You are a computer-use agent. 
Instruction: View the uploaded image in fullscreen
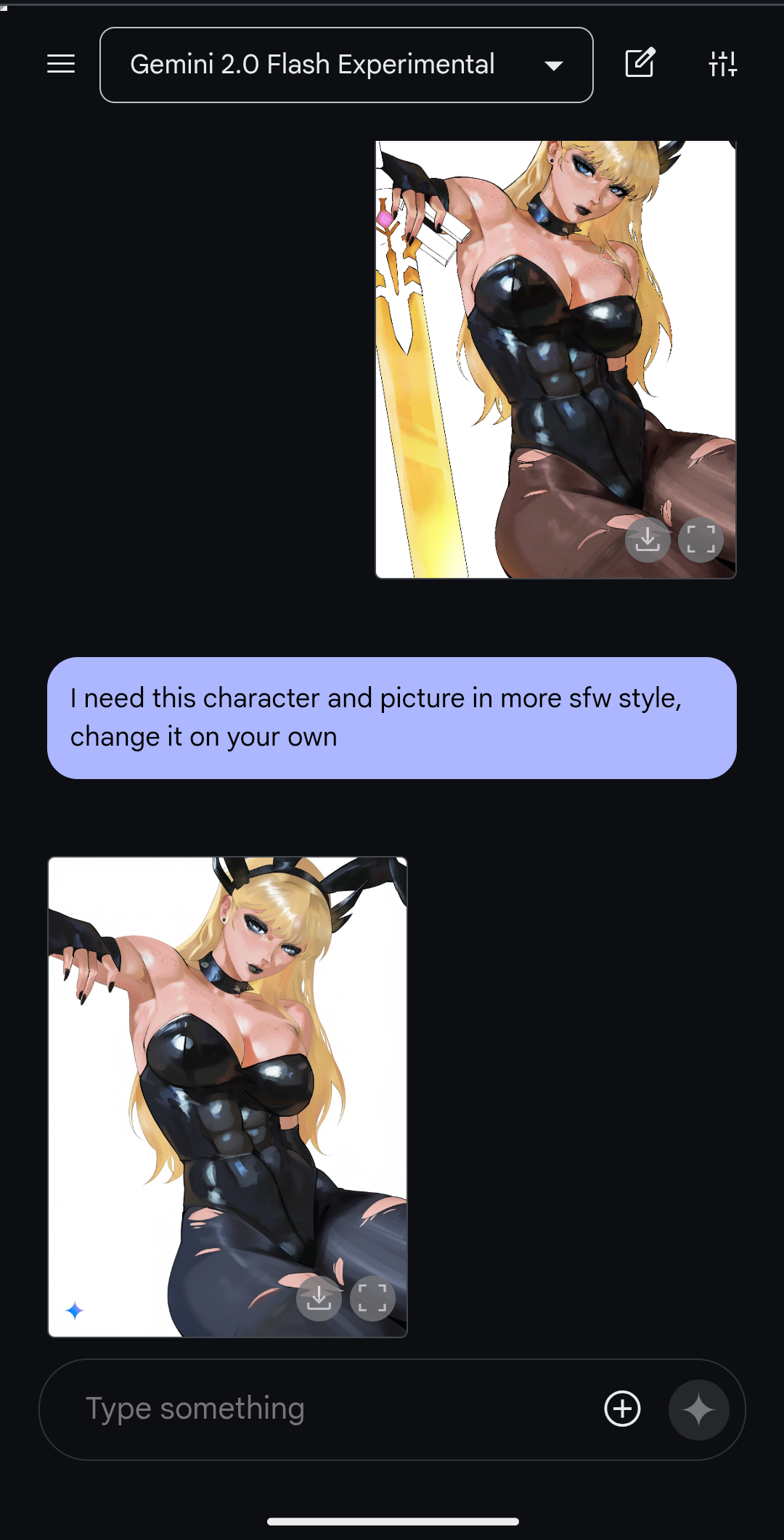(x=701, y=539)
